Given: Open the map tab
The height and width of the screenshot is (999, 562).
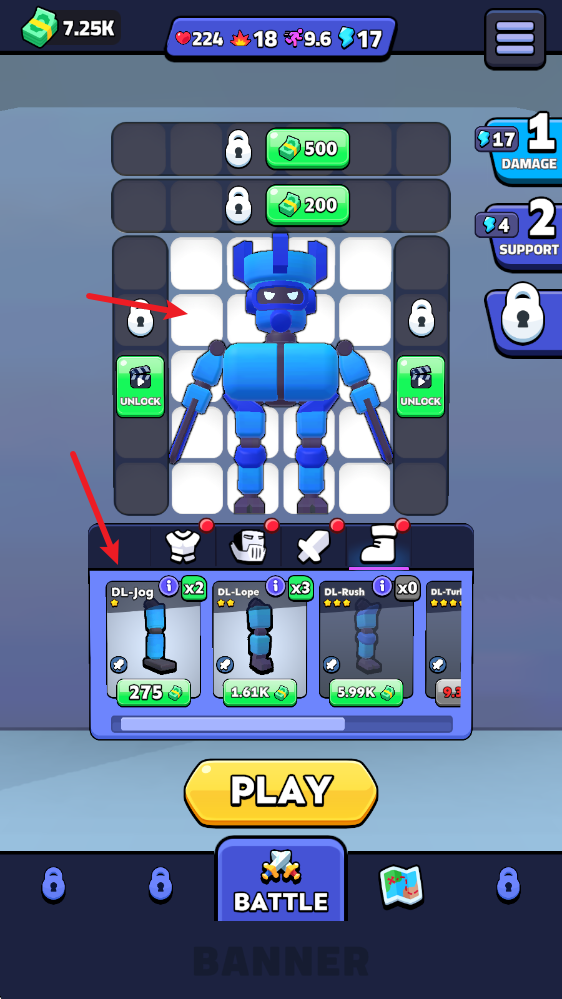Looking at the screenshot, I should 401,886.
